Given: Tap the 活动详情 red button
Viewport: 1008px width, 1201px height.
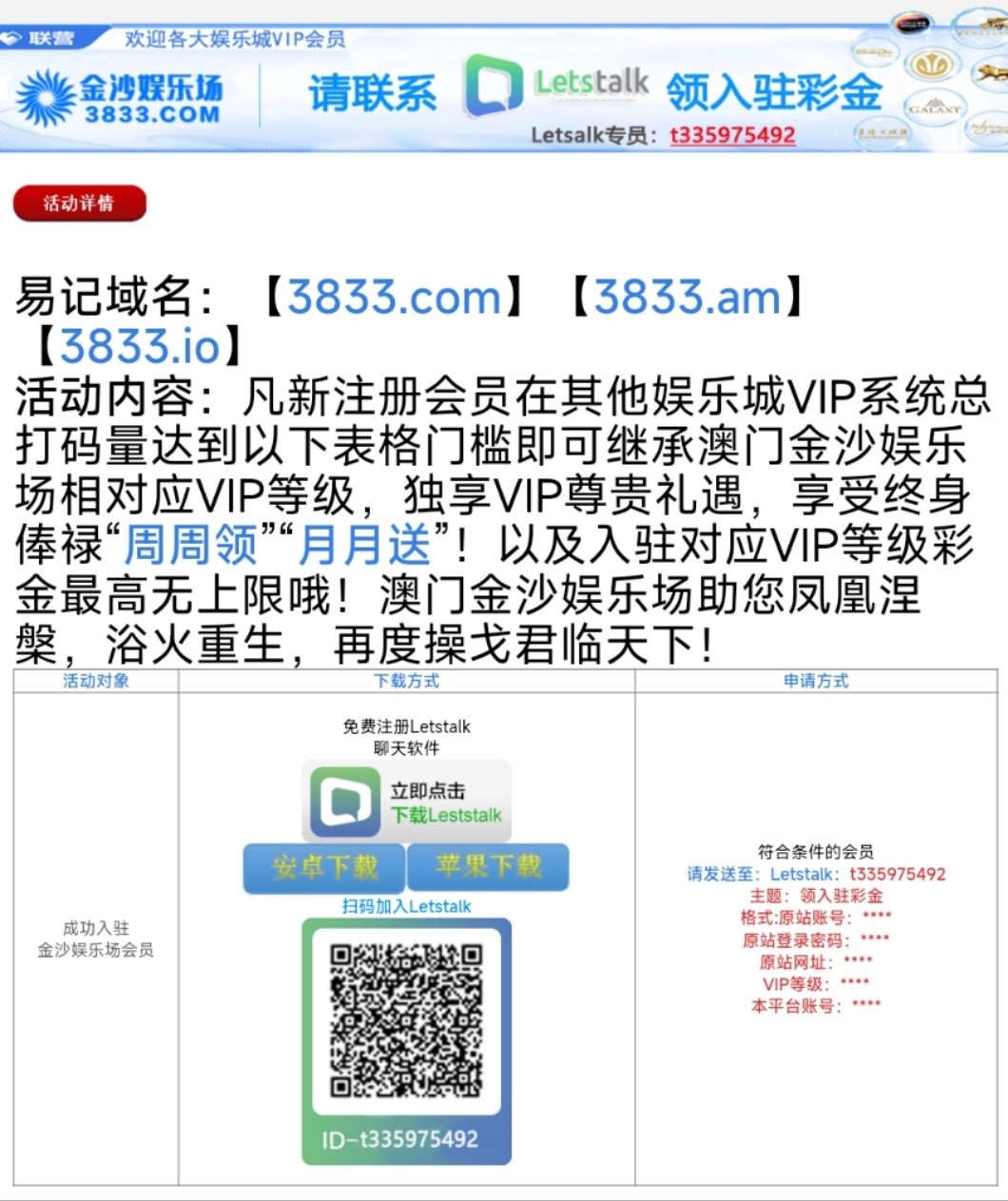Looking at the screenshot, I should point(79,203).
